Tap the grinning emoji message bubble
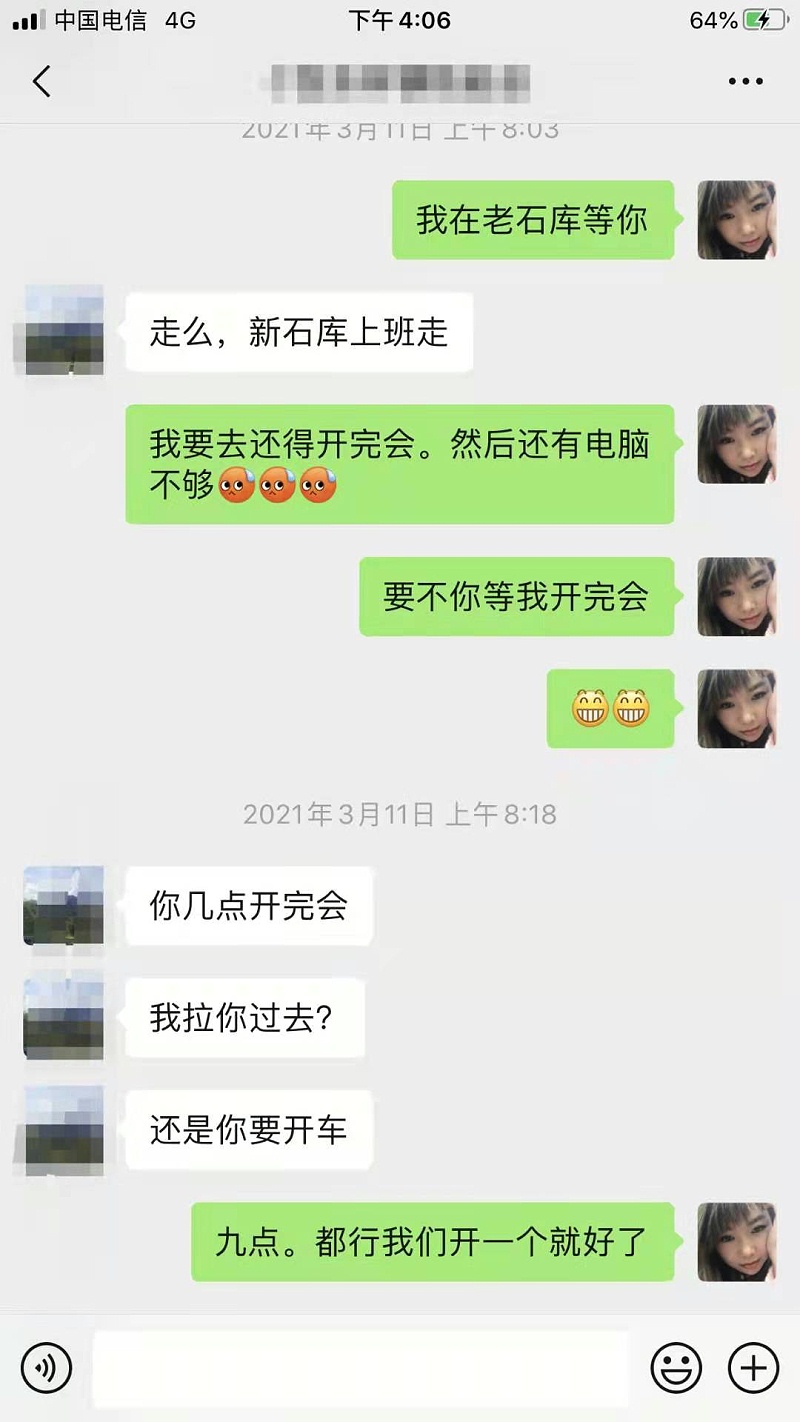The image size is (800, 1422). 610,710
